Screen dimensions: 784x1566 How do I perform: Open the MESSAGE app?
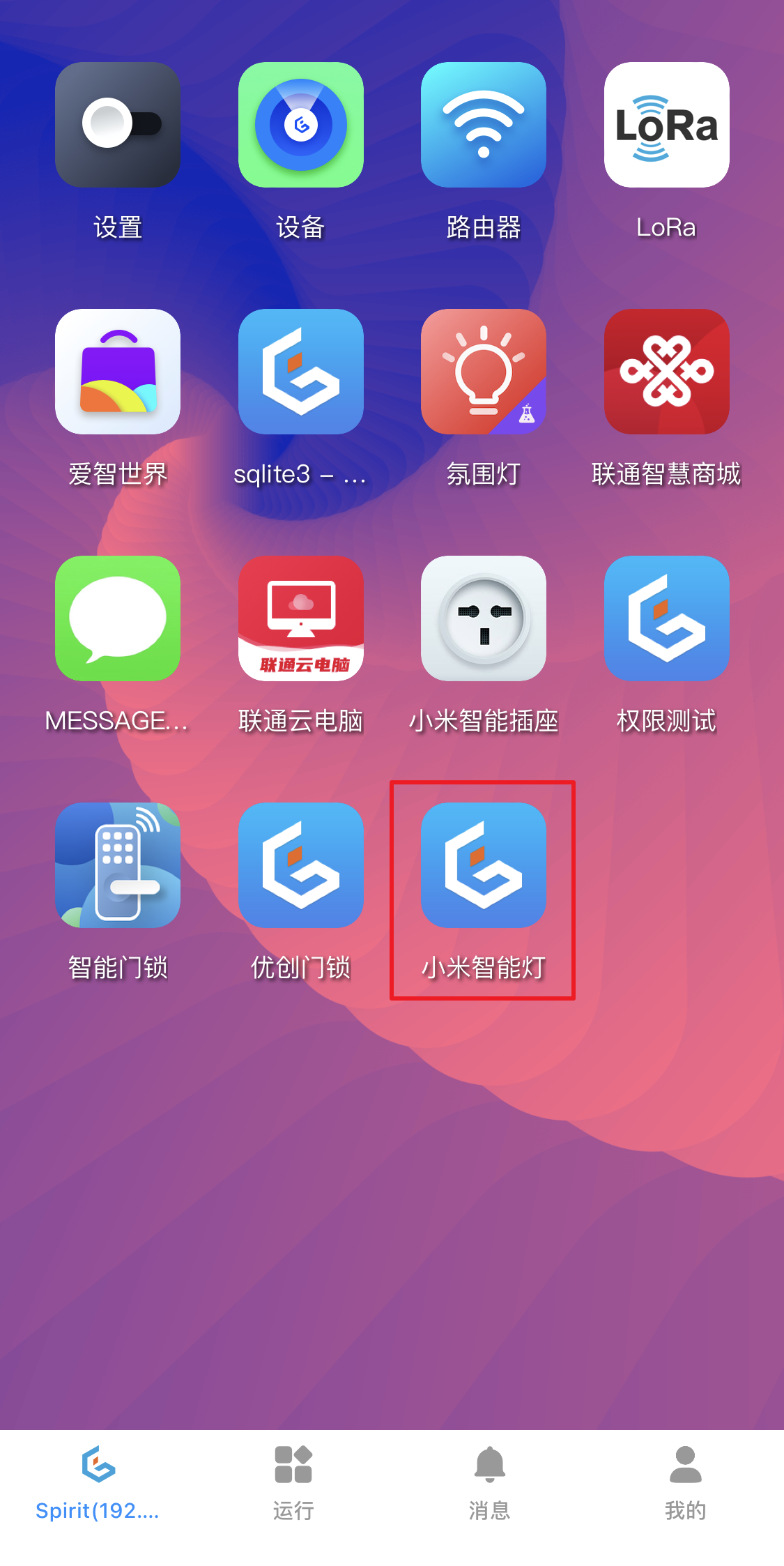click(117, 619)
